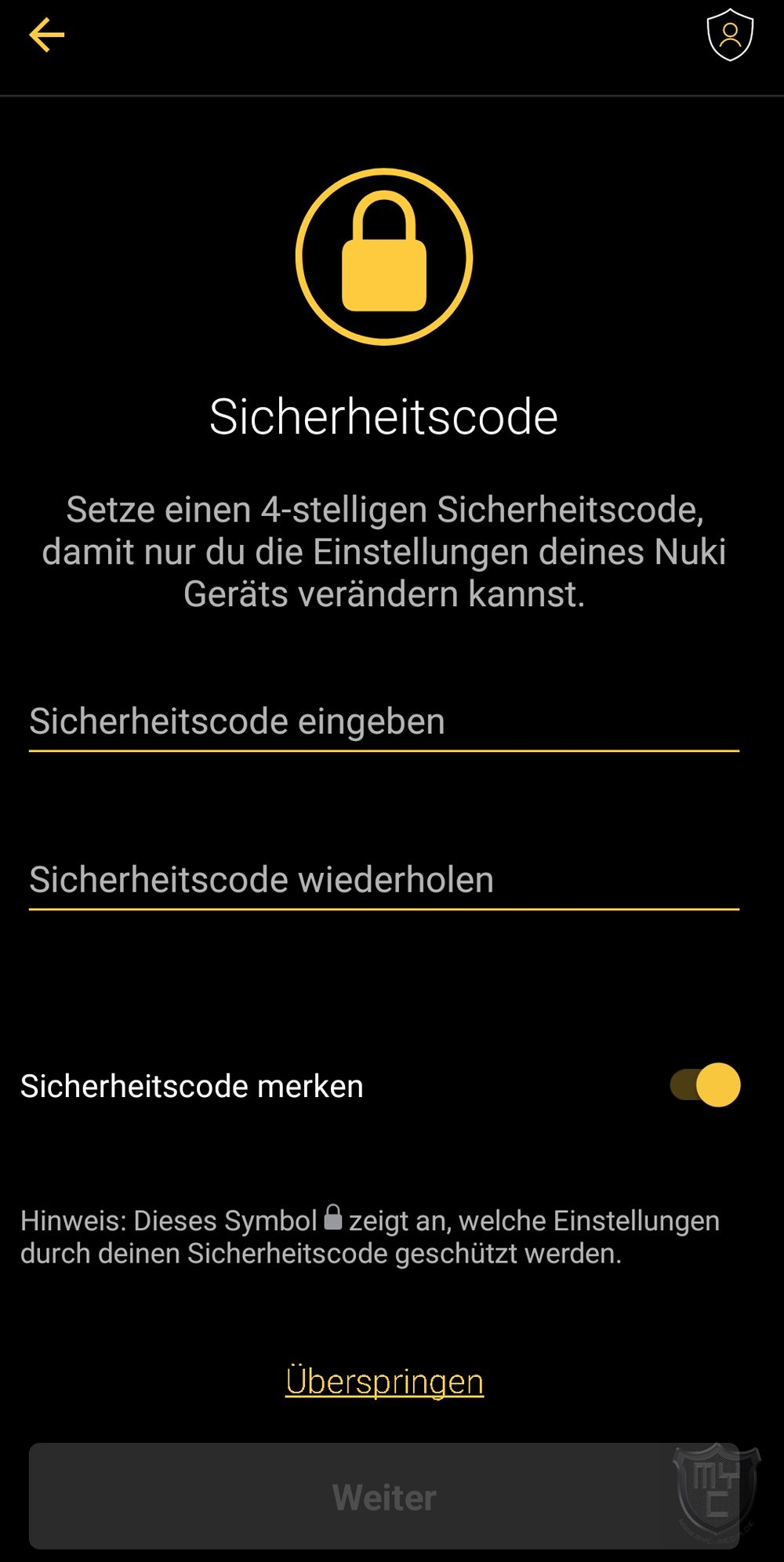This screenshot has height=1562, width=784.
Task: Focus the 'Sicherheitscode eingeben' field
Action: point(384,722)
